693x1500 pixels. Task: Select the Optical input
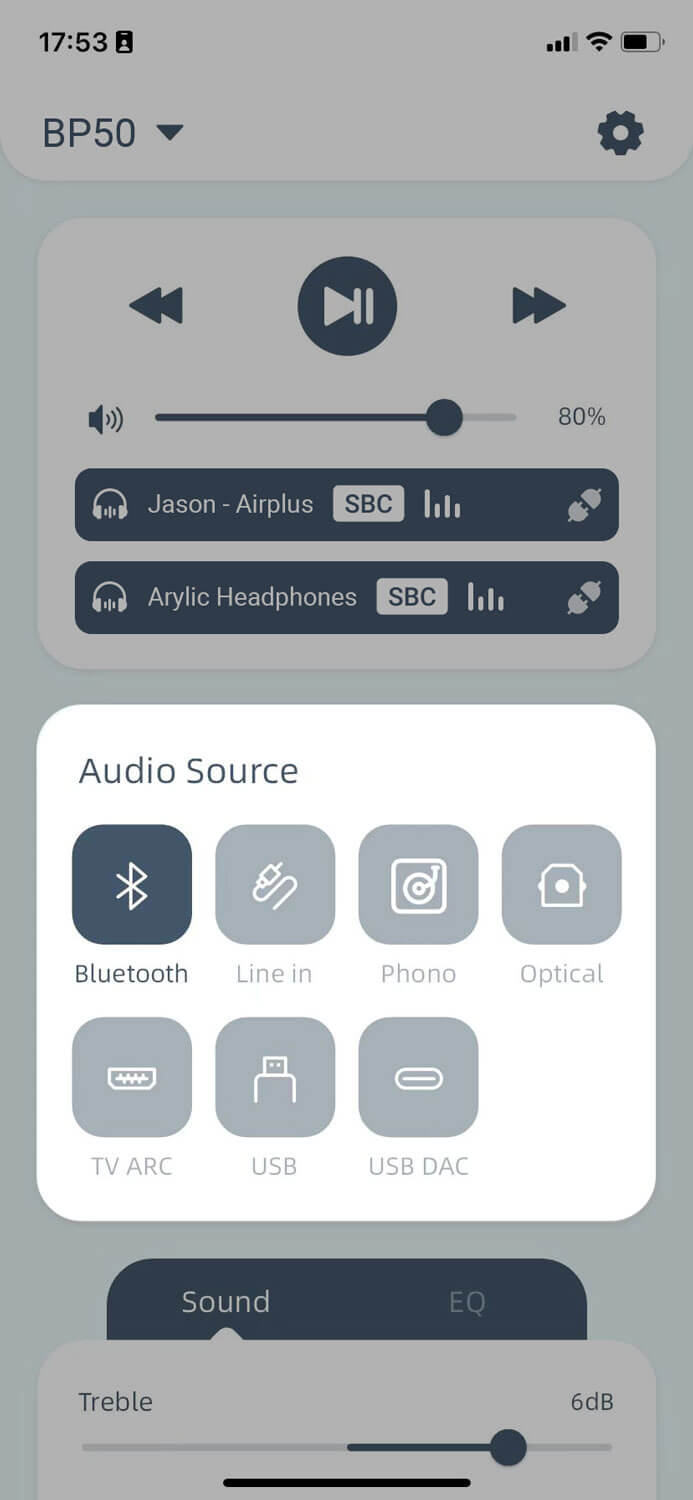pyautogui.click(x=561, y=885)
